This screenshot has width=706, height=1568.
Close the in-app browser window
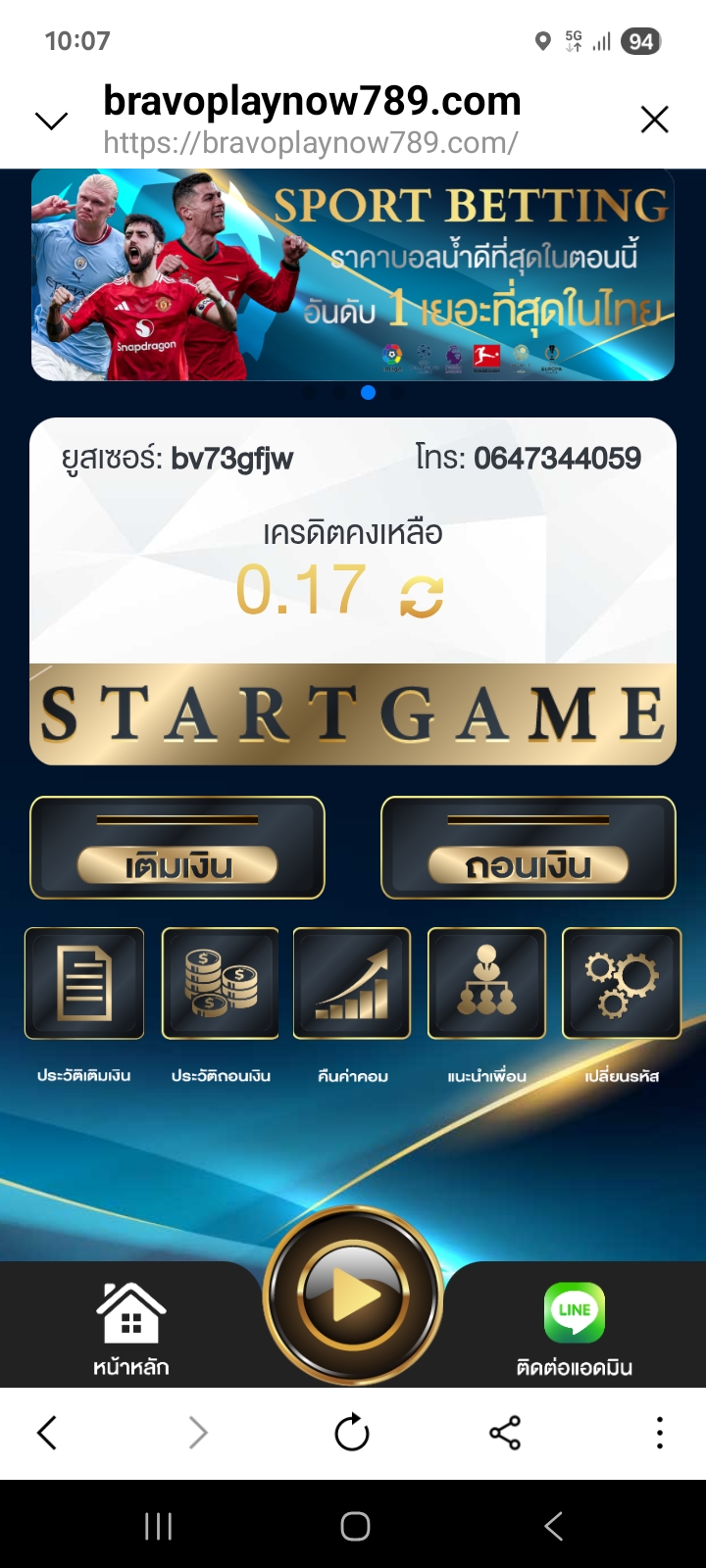654,120
